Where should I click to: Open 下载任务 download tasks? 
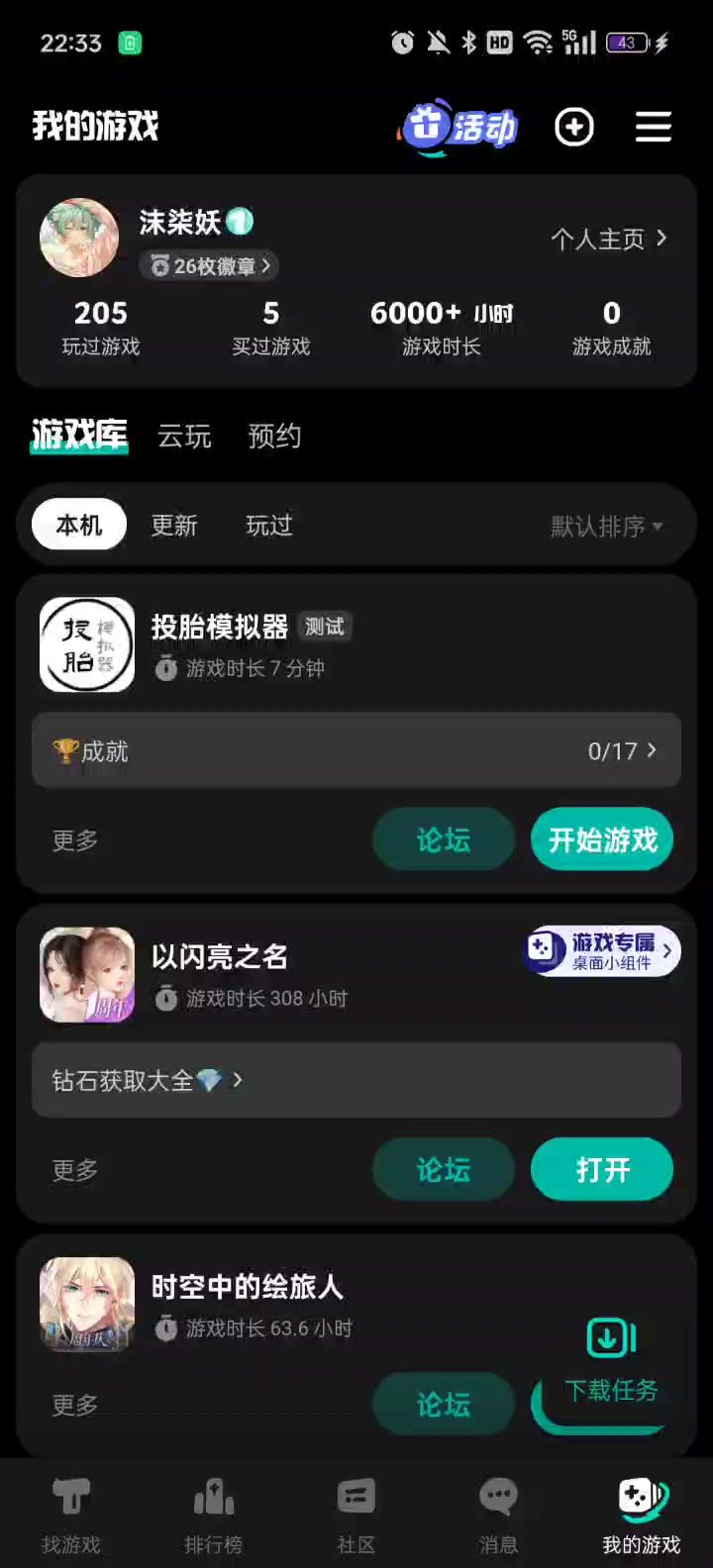pos(611,1366)
